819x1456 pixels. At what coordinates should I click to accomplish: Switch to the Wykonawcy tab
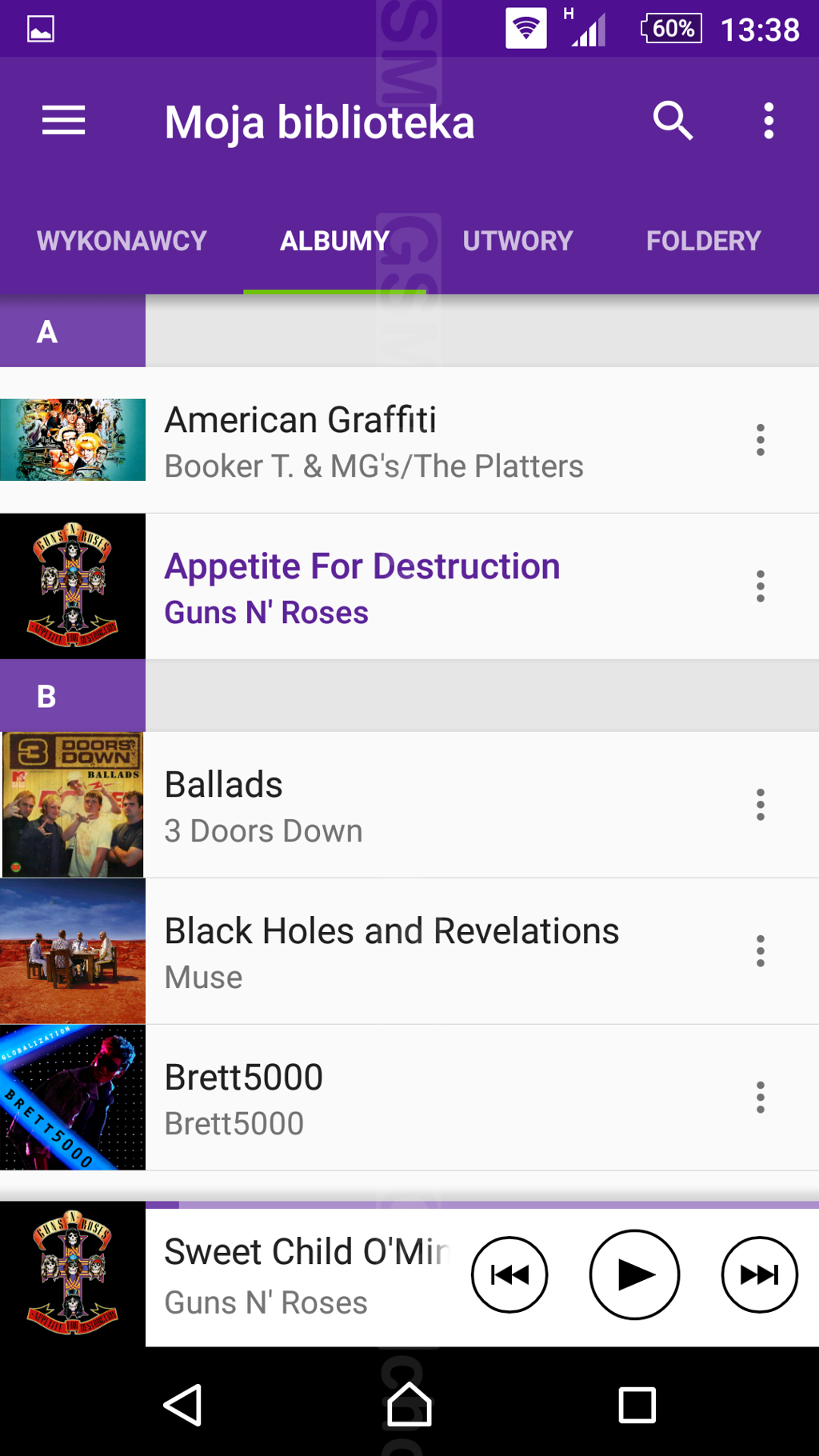click(x=122, y=241)
